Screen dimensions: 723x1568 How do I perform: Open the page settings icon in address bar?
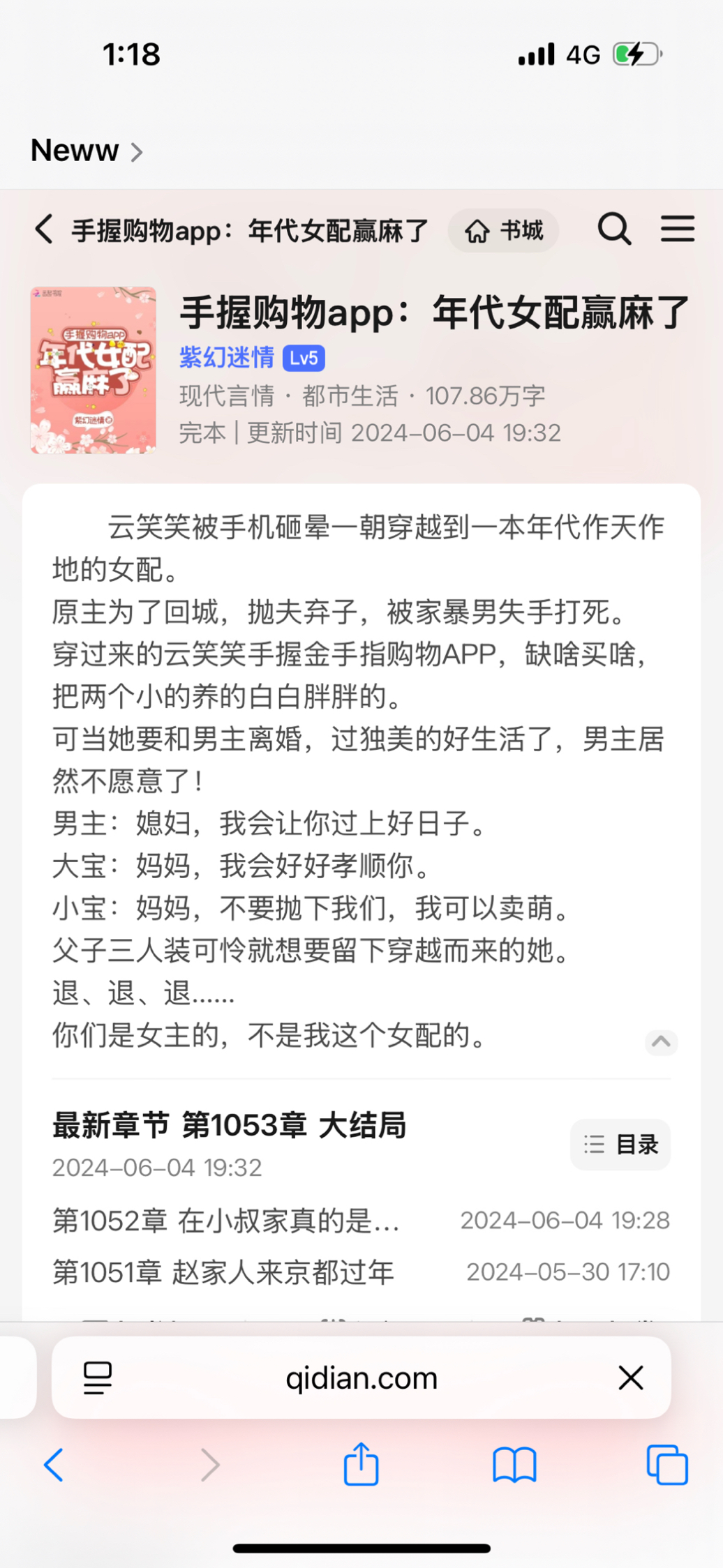pos(98,1378)
